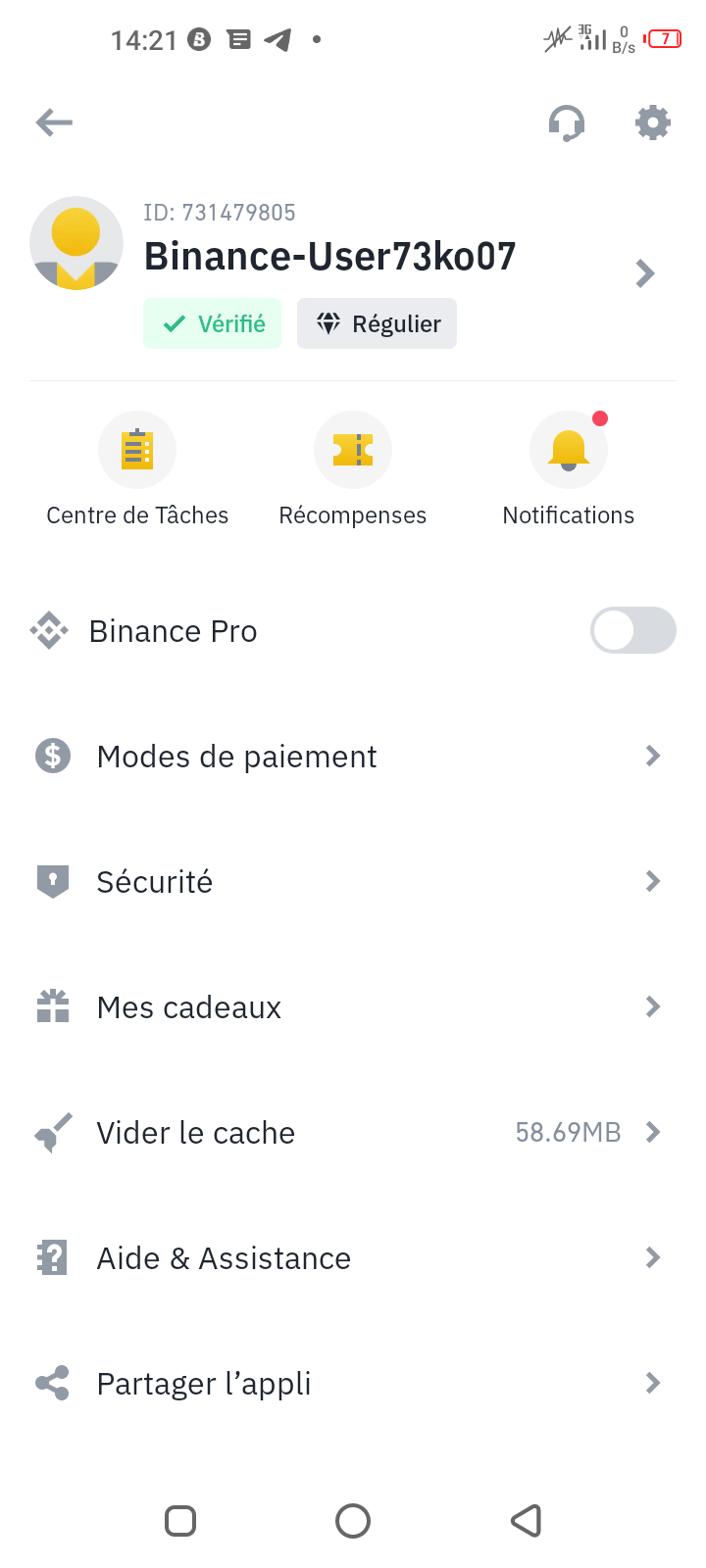Enable the Binance Pro switch
706x1568 pixels.
[632, 630]
